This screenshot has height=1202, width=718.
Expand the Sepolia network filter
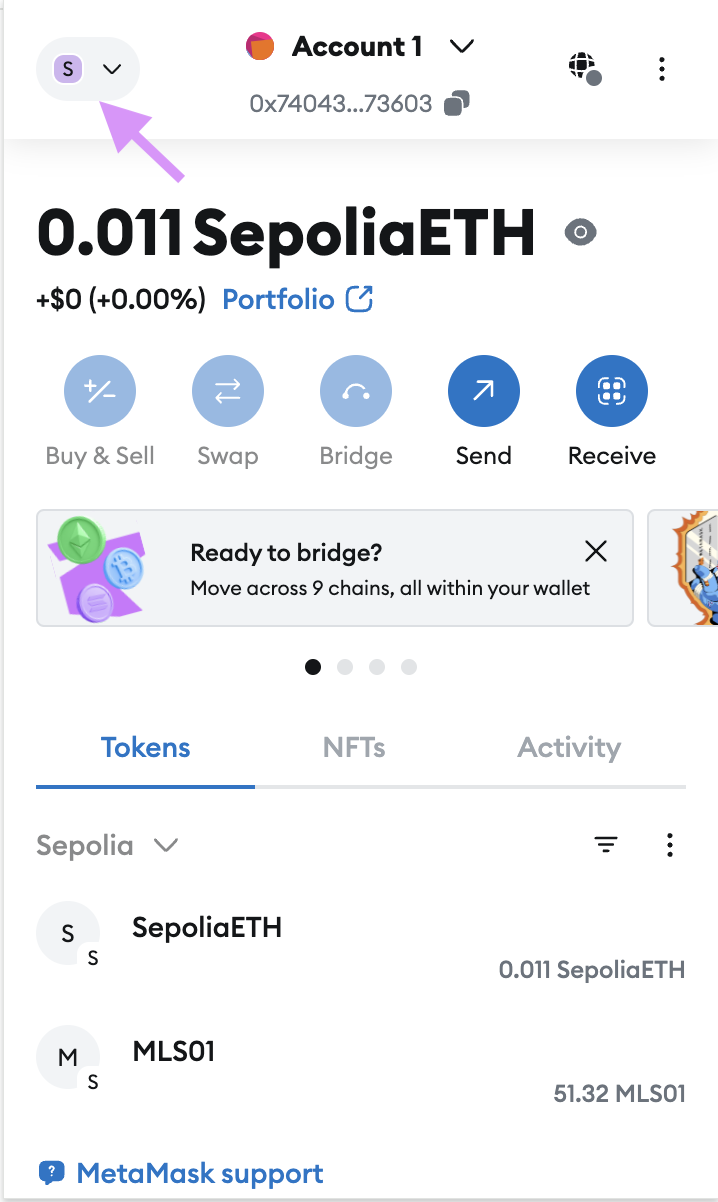click(107, 846)
